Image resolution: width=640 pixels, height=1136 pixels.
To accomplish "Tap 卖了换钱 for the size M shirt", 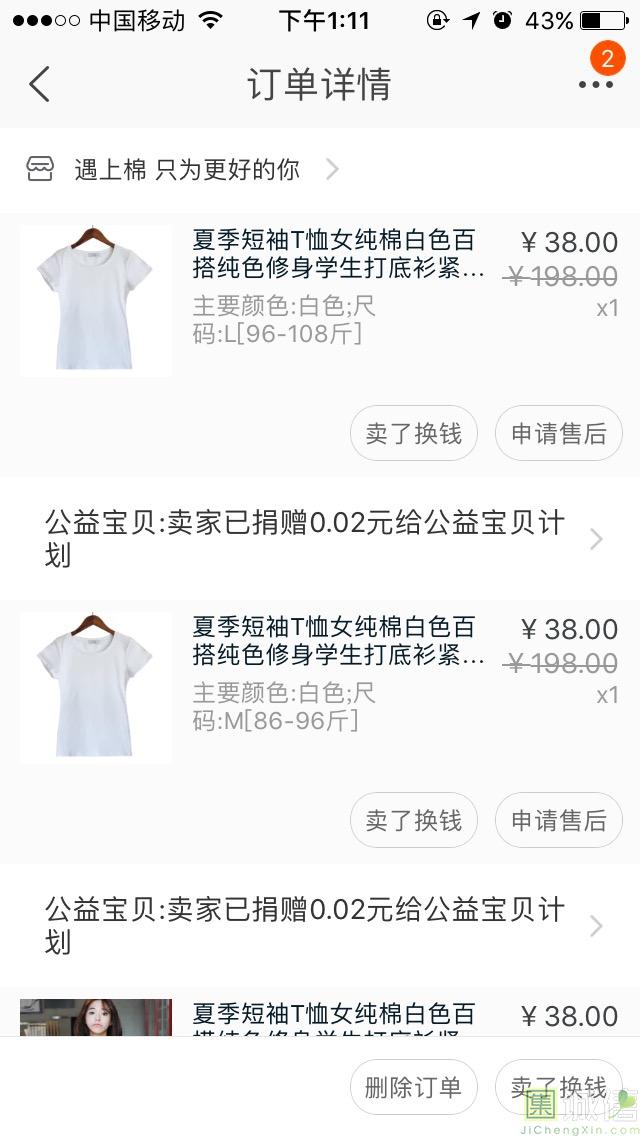I will tap(413, 821).
